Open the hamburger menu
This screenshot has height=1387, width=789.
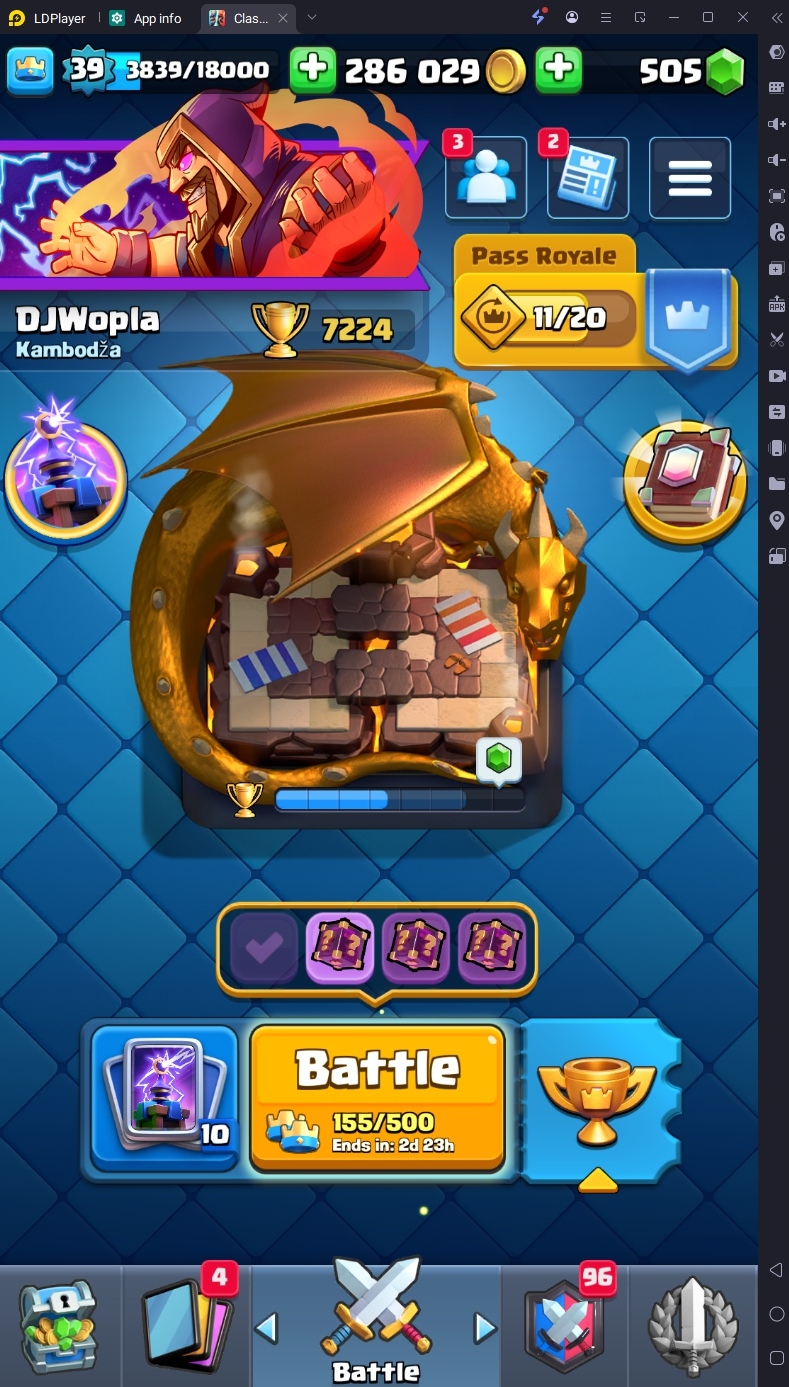point(689,178)
